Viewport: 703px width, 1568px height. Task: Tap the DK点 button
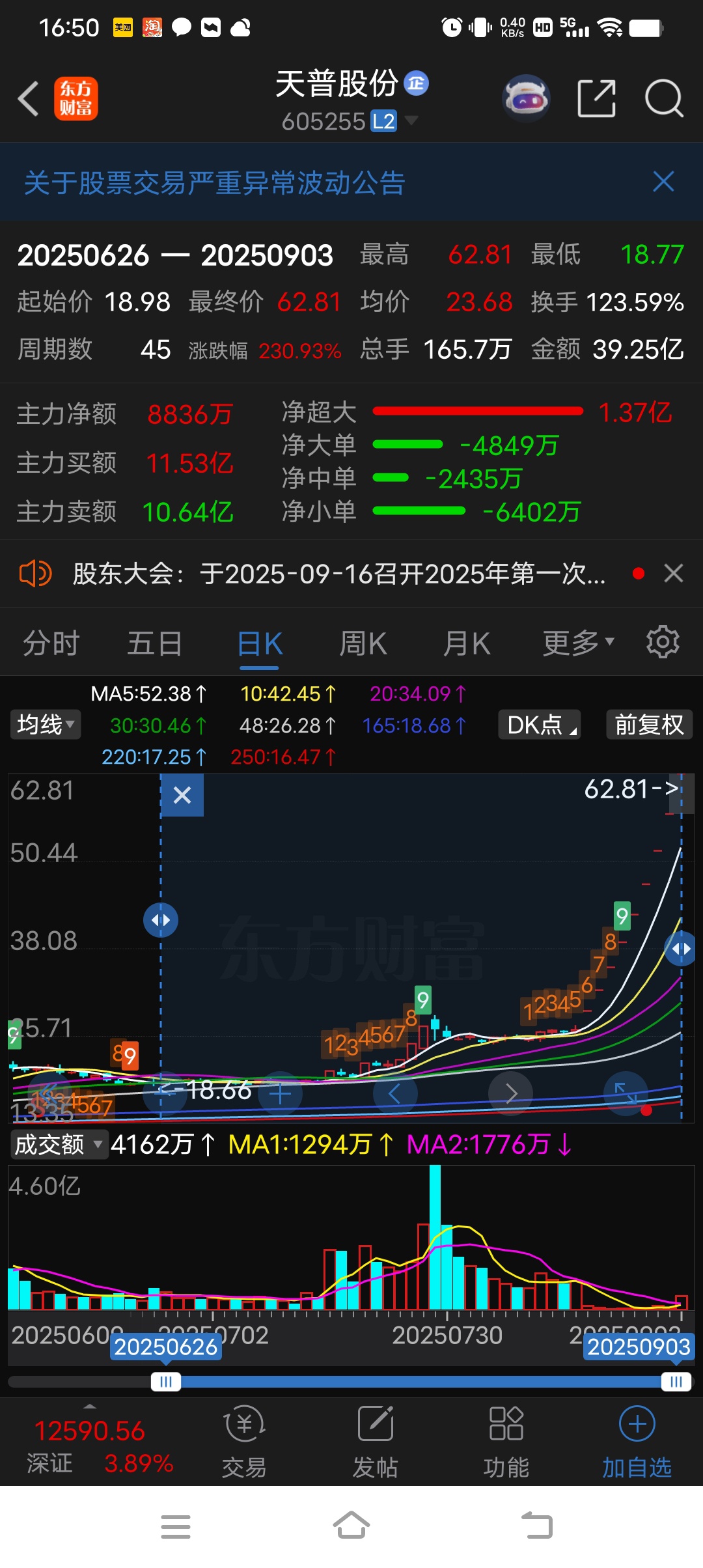(x=540, y=725)
